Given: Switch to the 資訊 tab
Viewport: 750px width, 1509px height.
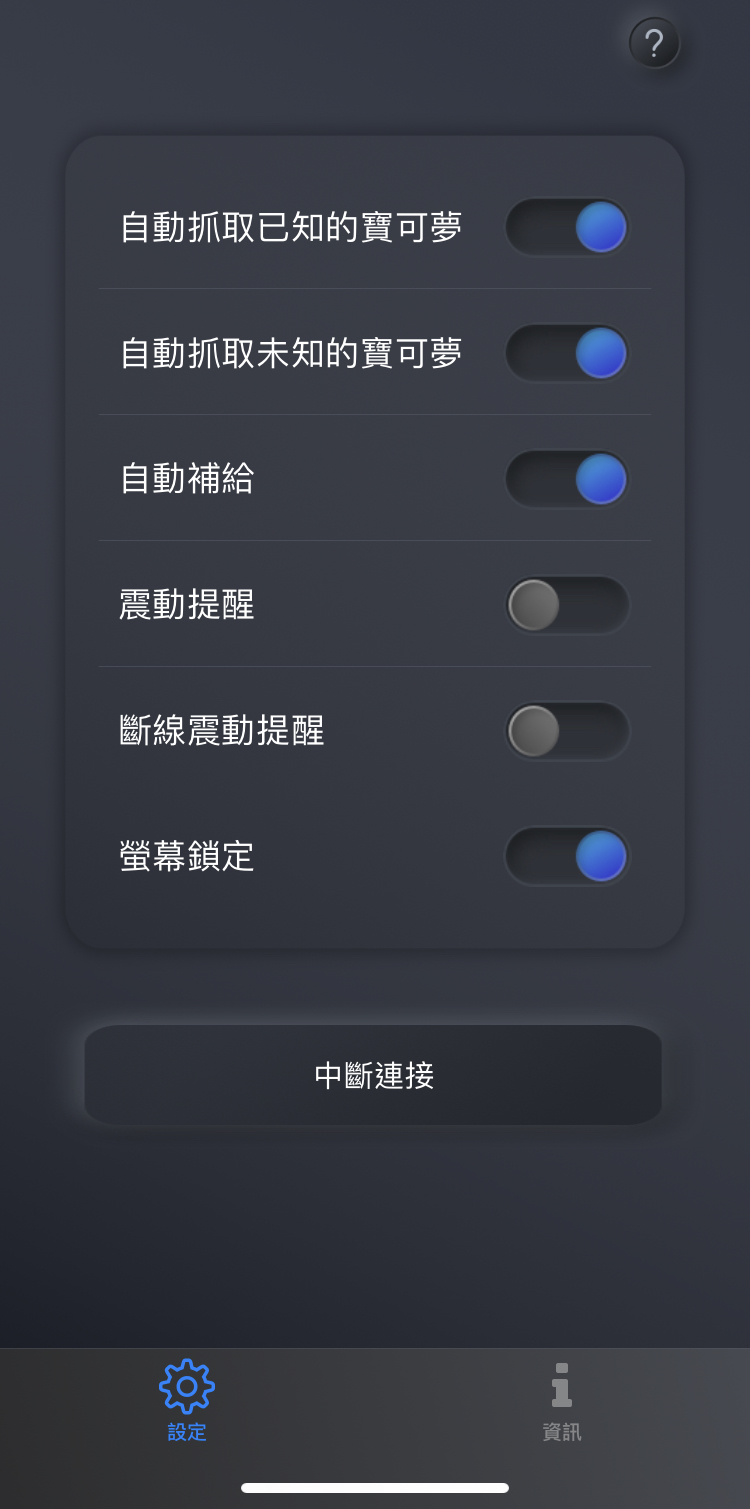Looking at the screenshot, I should 561,1400.
